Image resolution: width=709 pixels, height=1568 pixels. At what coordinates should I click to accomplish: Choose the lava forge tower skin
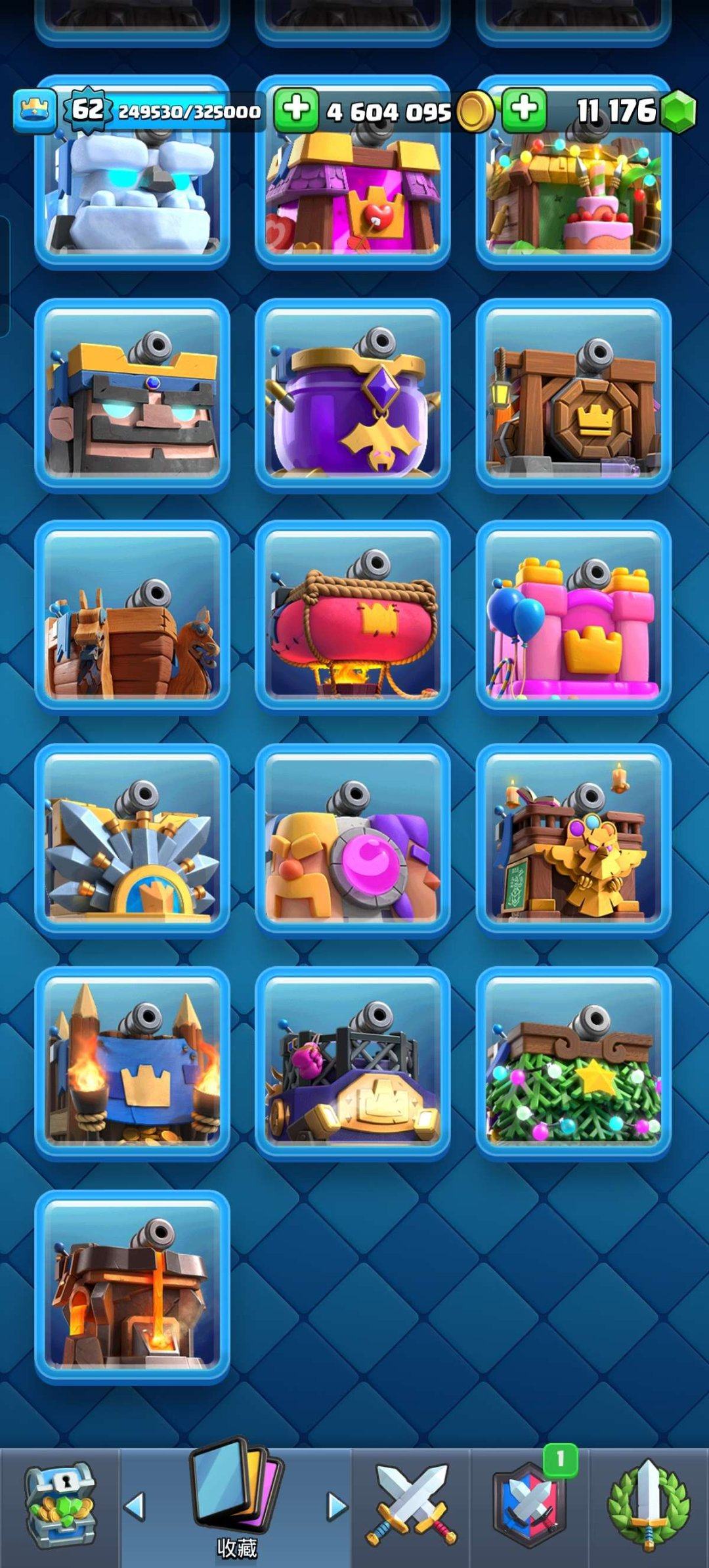click(132, 1287)
